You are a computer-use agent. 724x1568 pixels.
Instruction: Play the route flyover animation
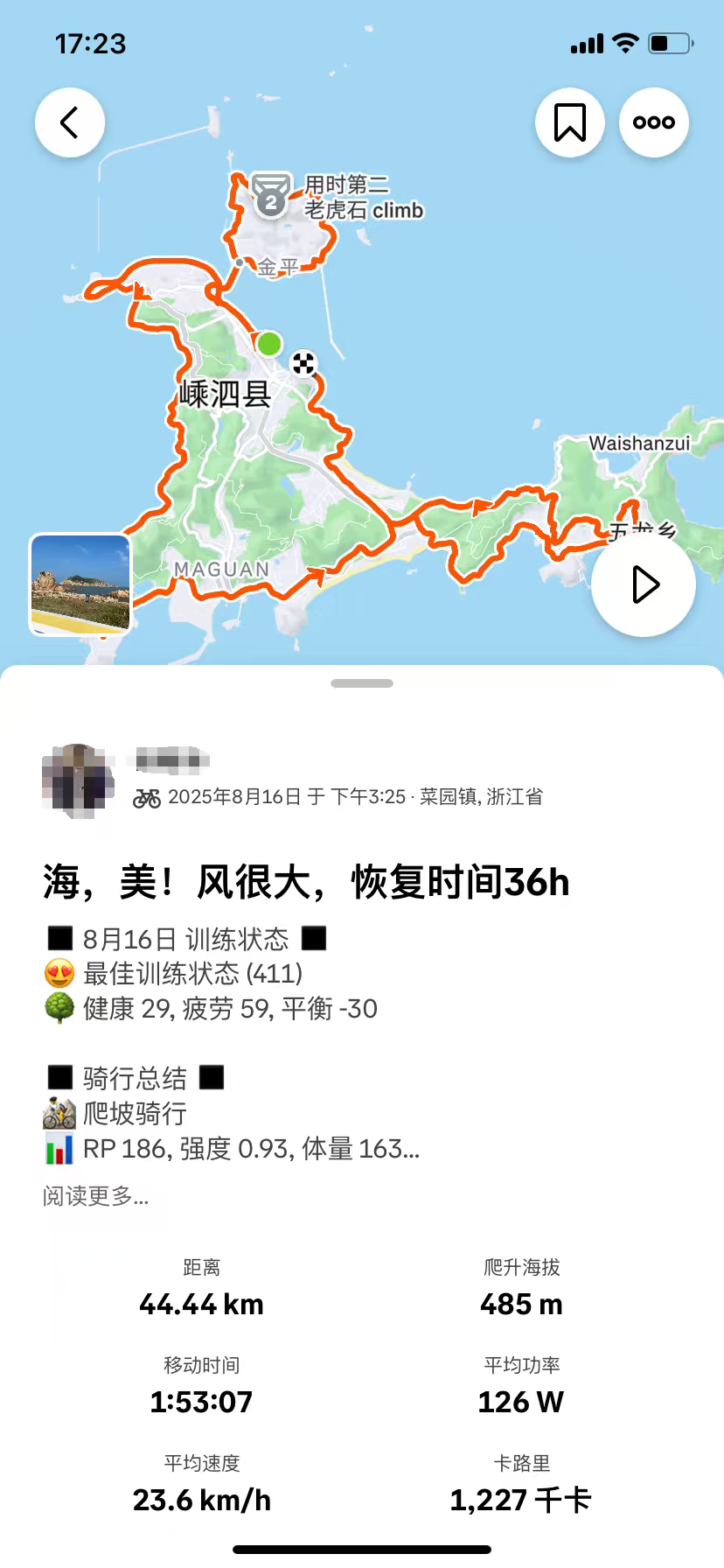pyautogui.click(x=644, y=584)
